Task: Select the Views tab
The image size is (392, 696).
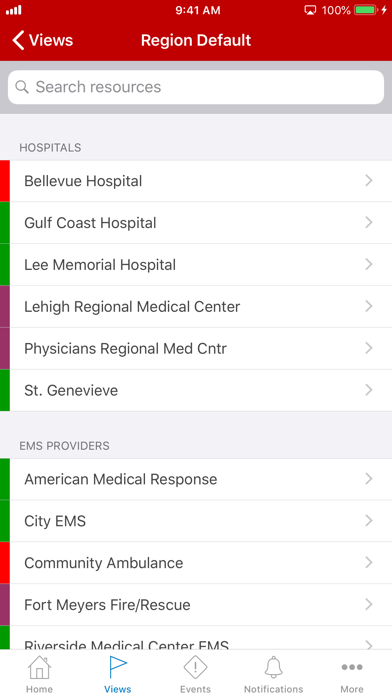Action: [118, 674]
